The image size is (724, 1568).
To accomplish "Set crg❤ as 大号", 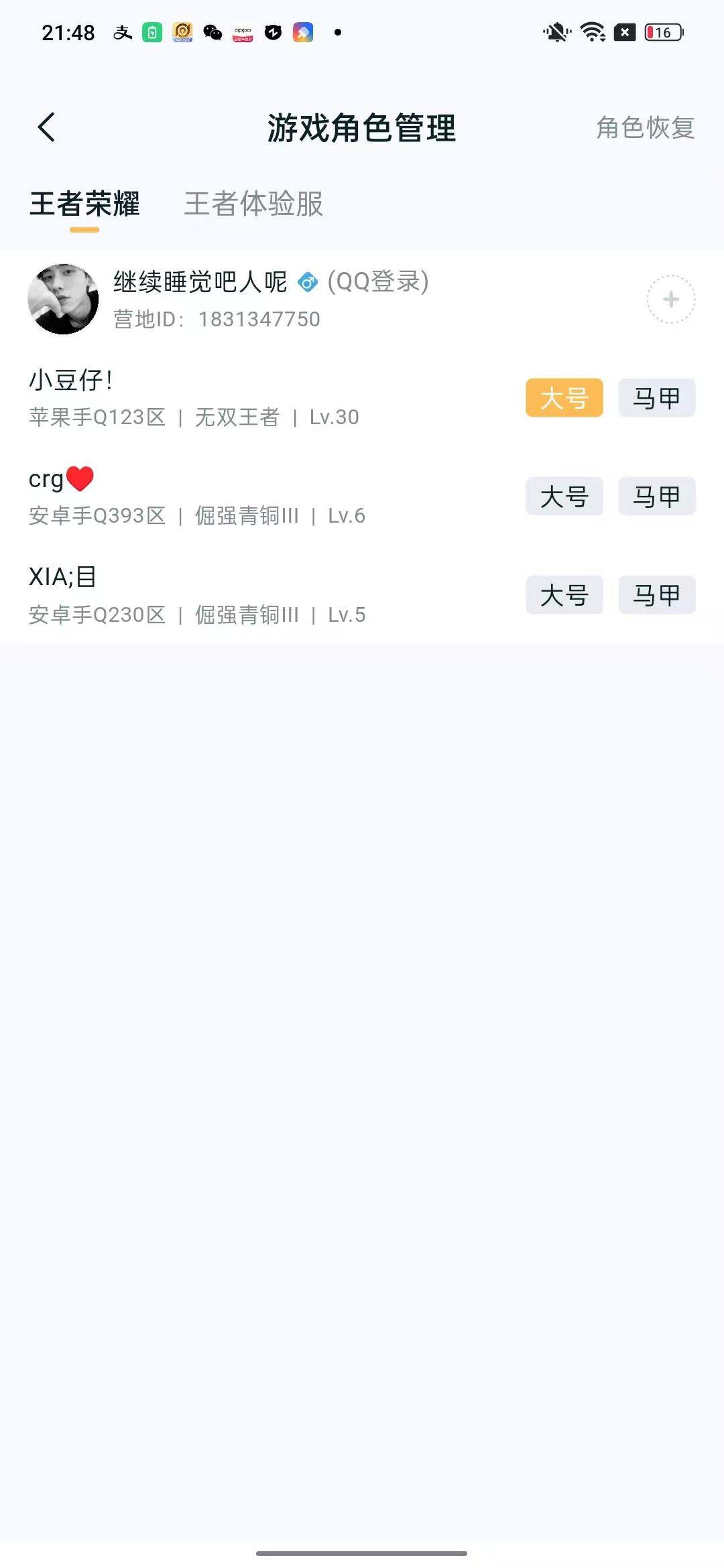I will (x=564, y=496).
